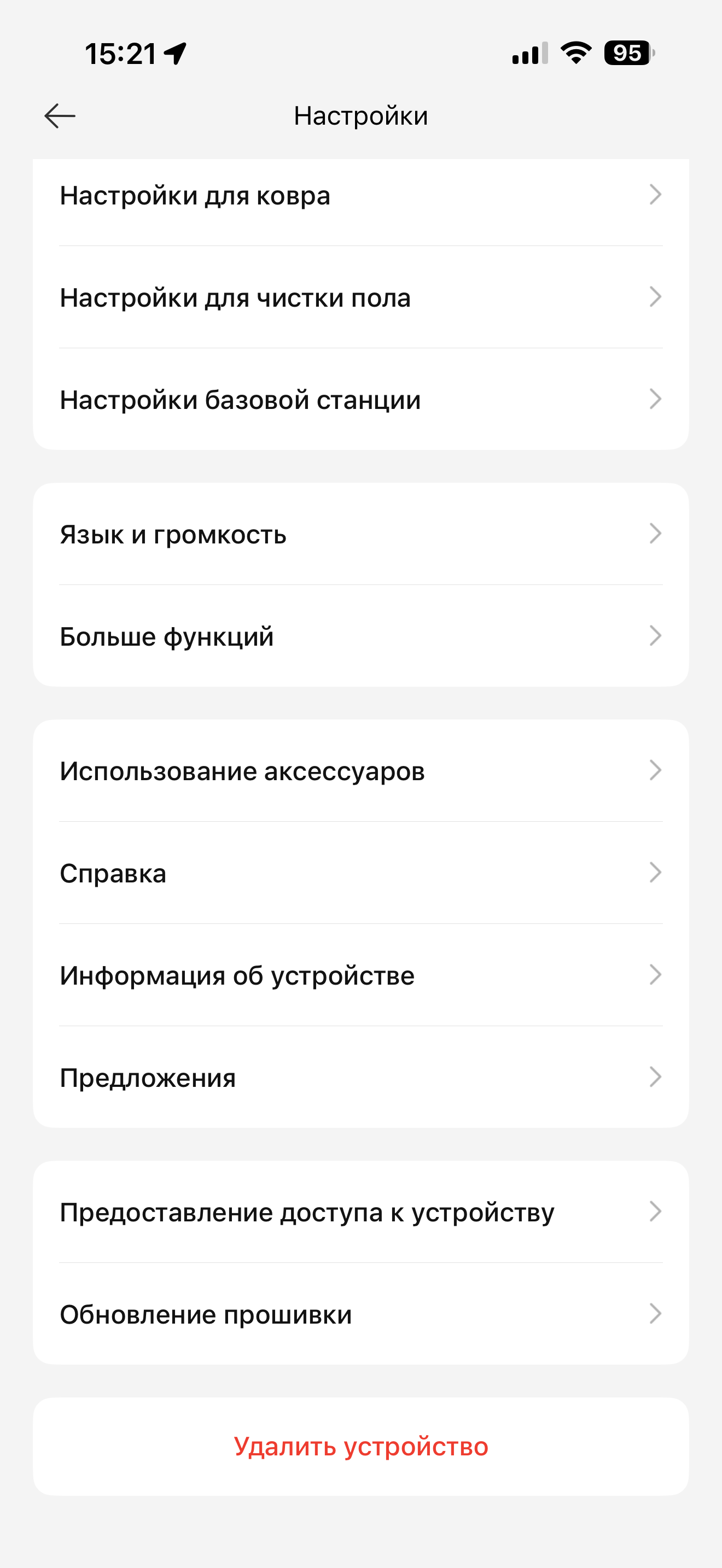
Task: Go back using the arrow icon
Action: (60, 116)
